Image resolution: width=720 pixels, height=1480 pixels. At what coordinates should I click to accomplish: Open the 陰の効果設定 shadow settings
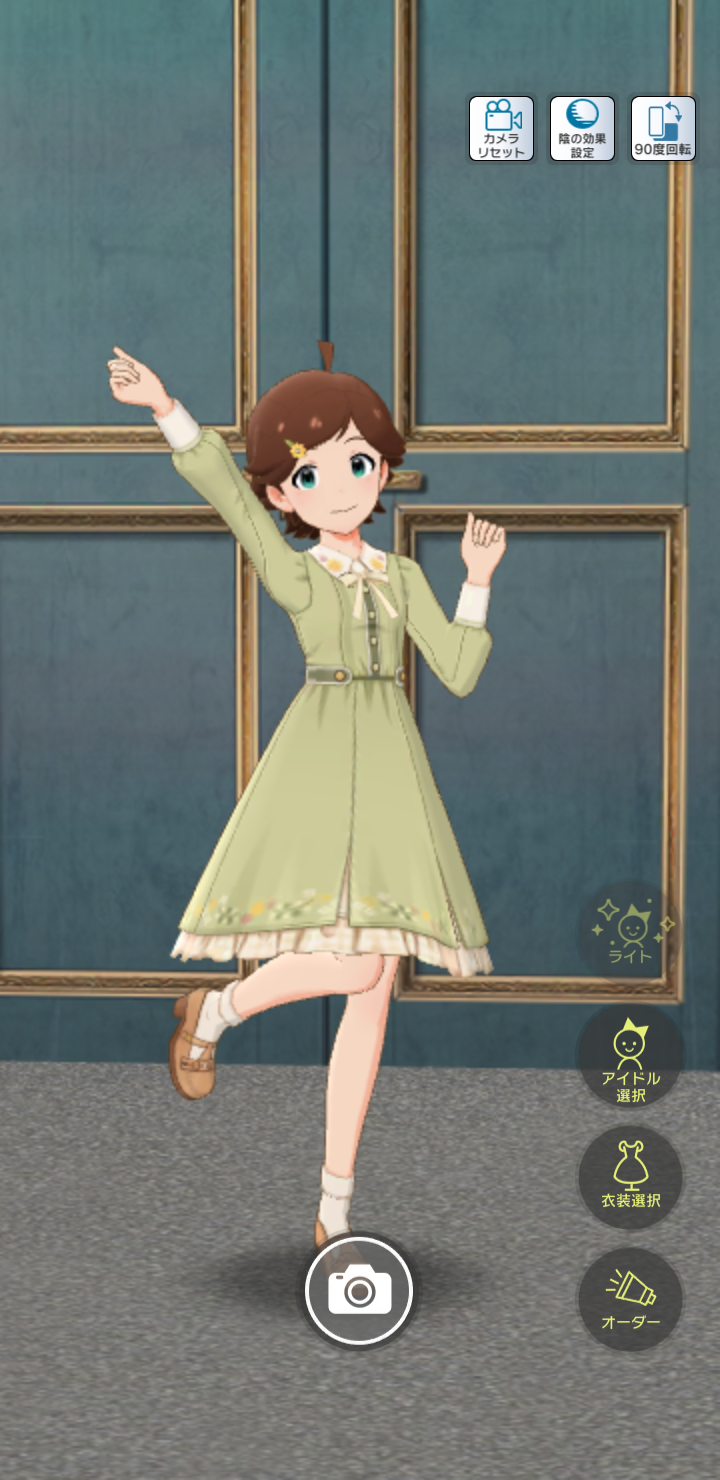click(582, 128)
